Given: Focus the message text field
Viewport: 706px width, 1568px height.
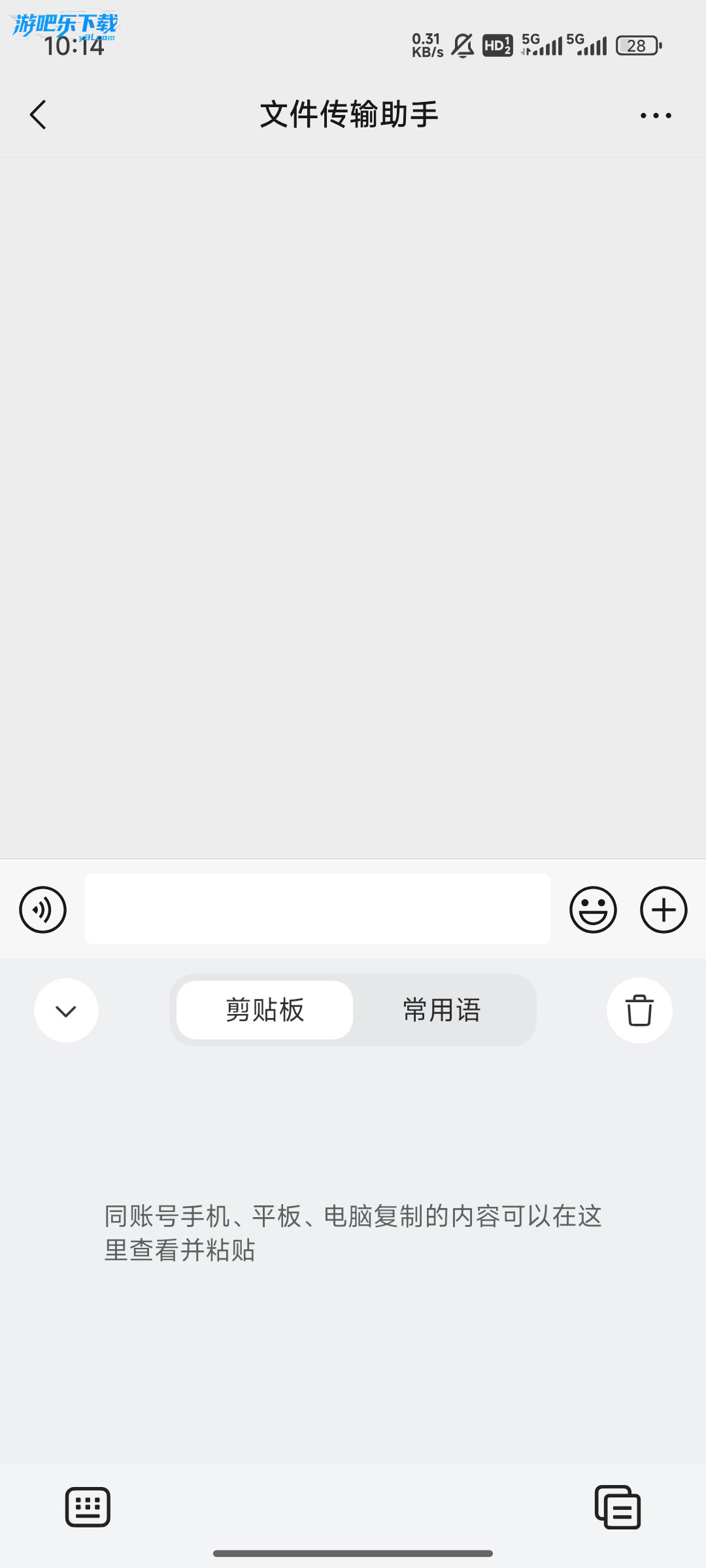Looking at the screenshot, I should [x=318, y=909].
